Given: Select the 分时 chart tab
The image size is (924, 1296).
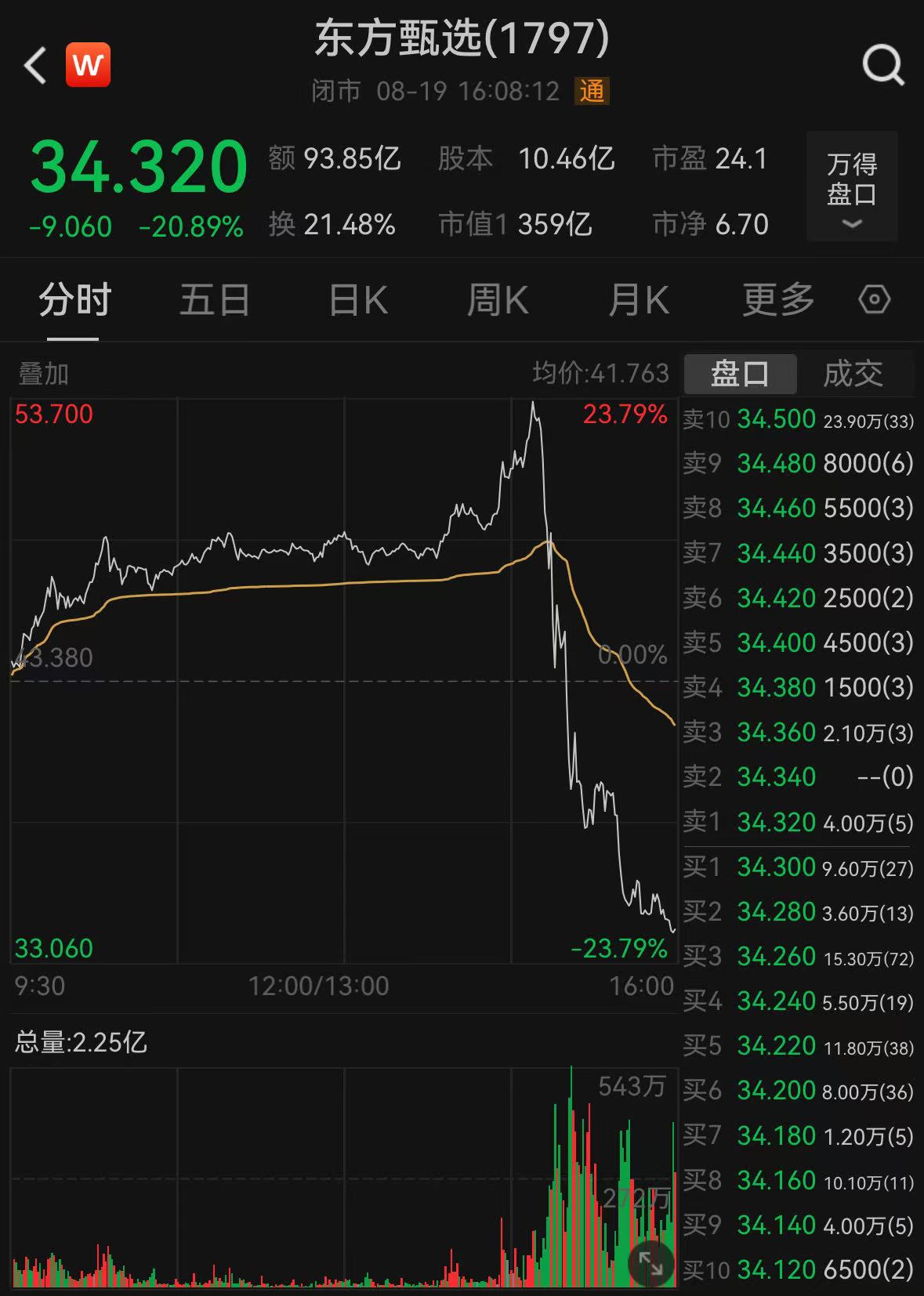Looking at the screenshot, I should pos(75,300).
